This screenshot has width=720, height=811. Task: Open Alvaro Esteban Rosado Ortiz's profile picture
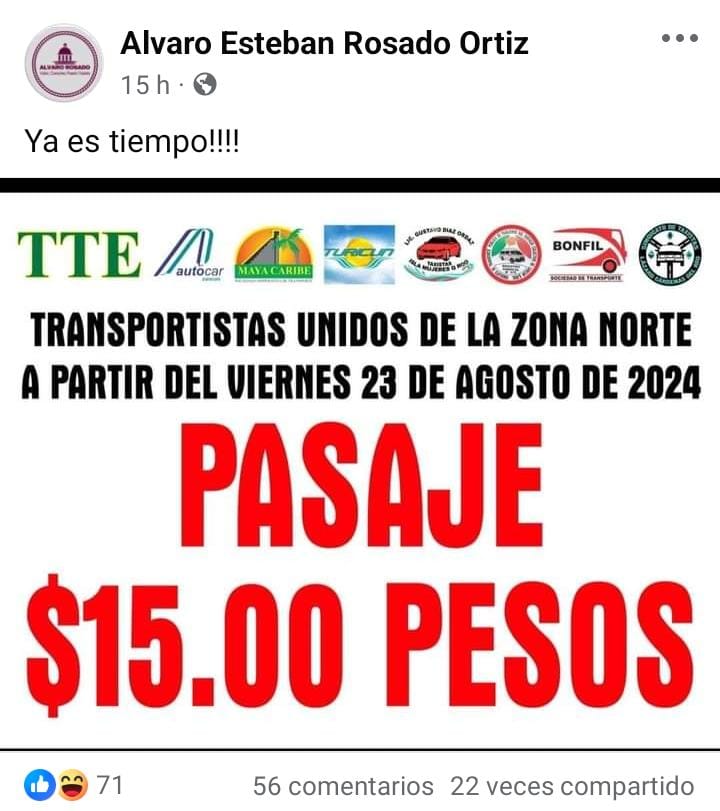(63, 63)
